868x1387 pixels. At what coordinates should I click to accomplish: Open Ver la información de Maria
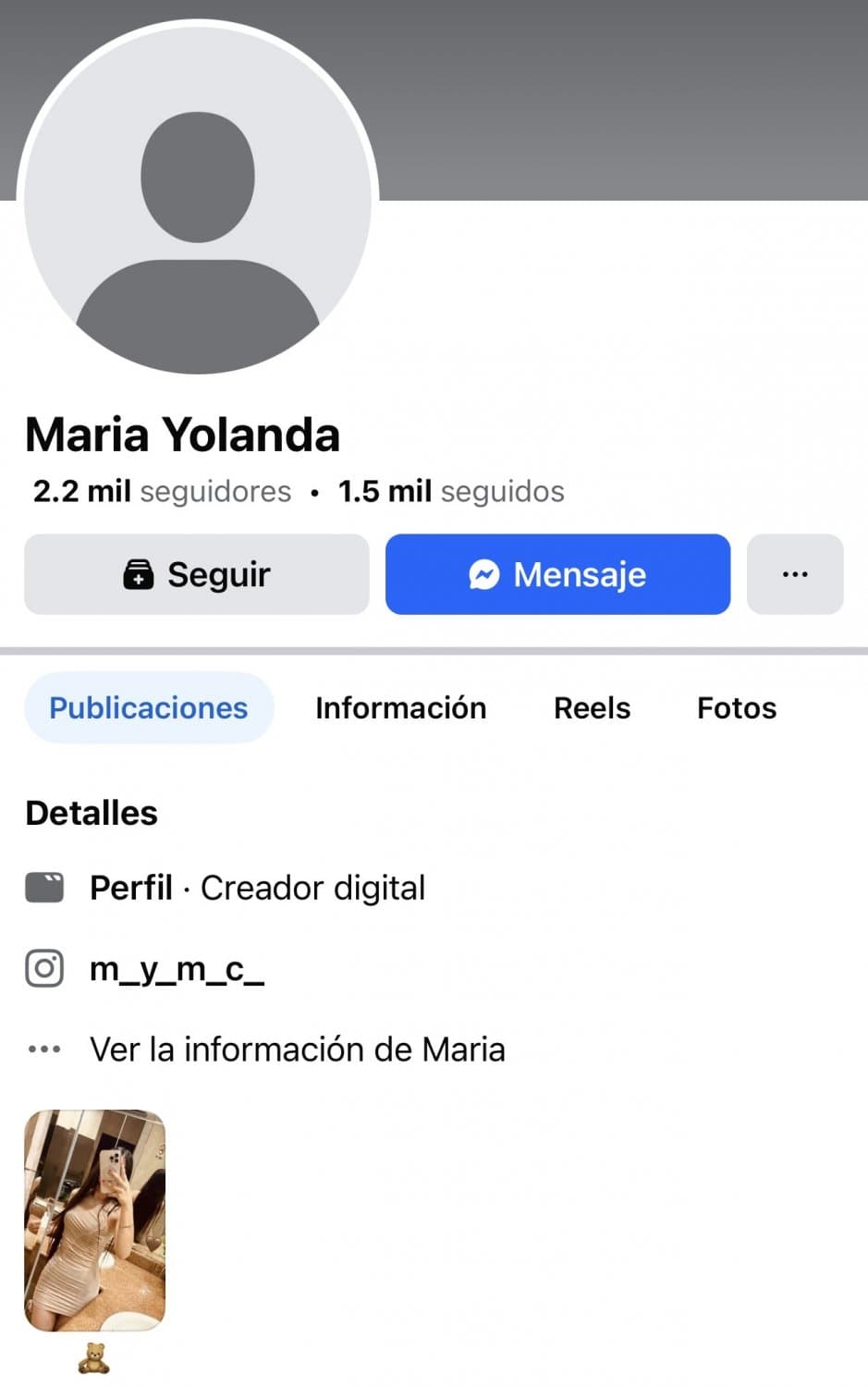coord(297,1049)
